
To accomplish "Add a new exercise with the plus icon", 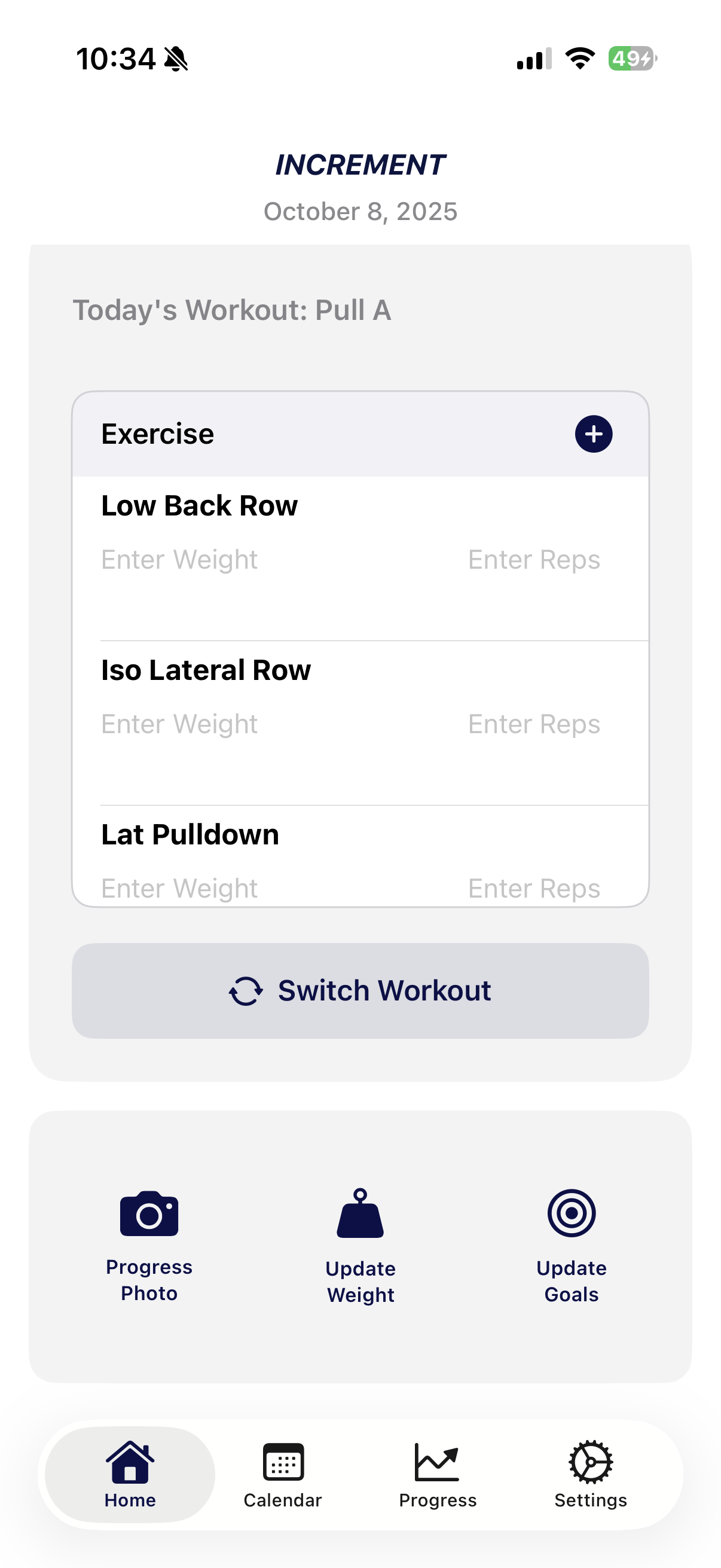I will [x=593, y=434].
